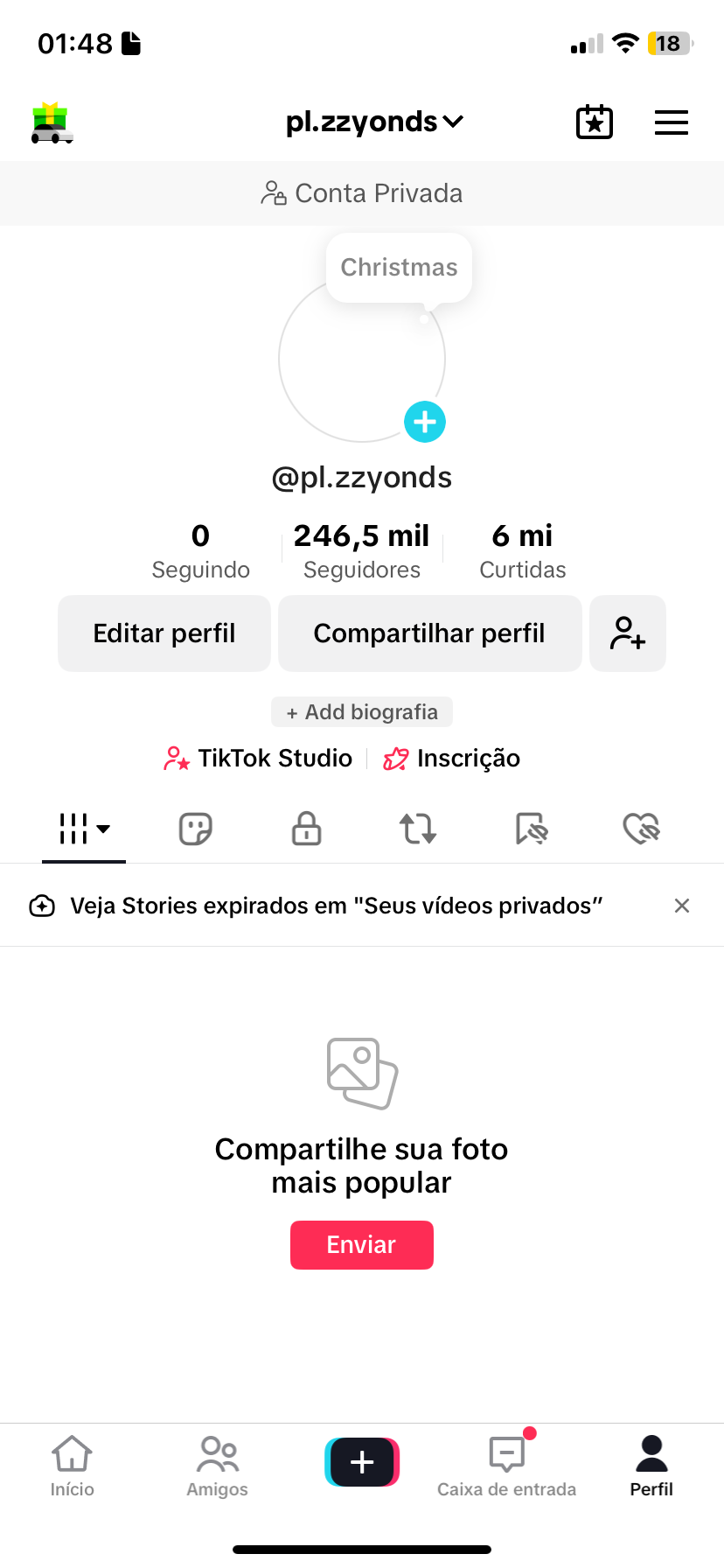Tap Compartilhar perfil
This screenshot has width=724, height=1568.
coord(429,633)
